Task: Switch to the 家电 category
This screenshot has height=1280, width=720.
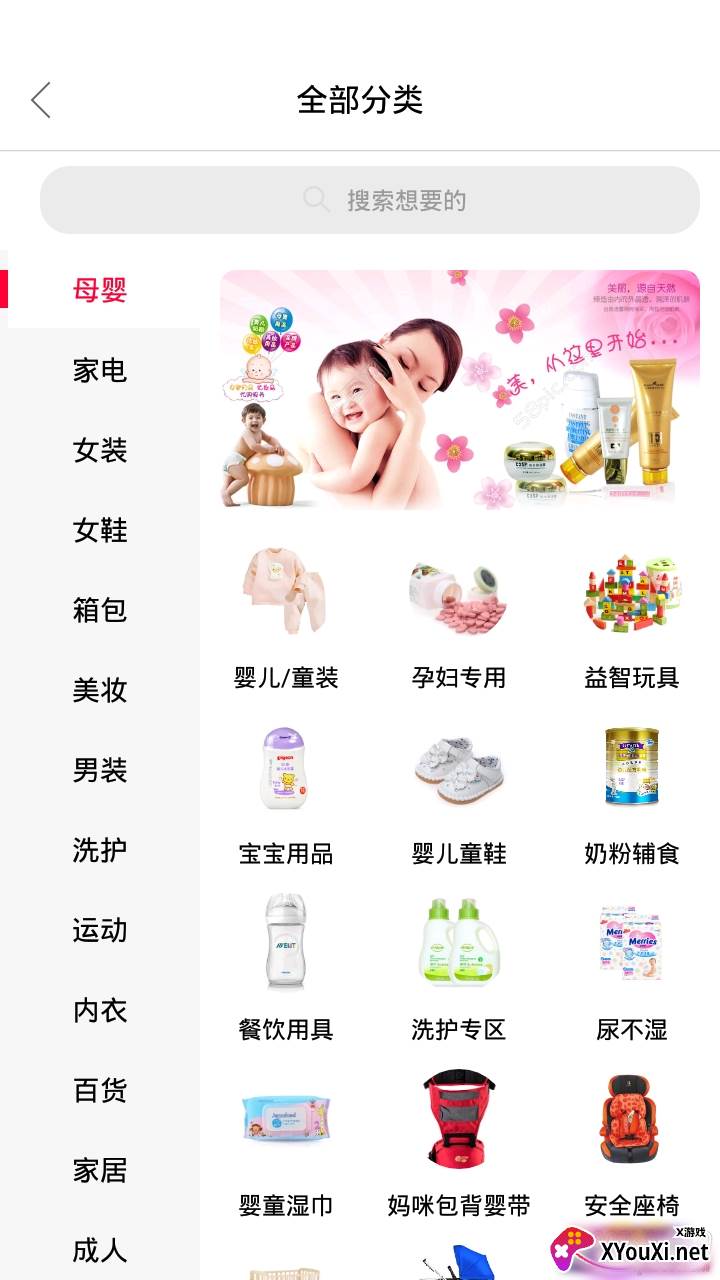Action: [x=100, y=370]
